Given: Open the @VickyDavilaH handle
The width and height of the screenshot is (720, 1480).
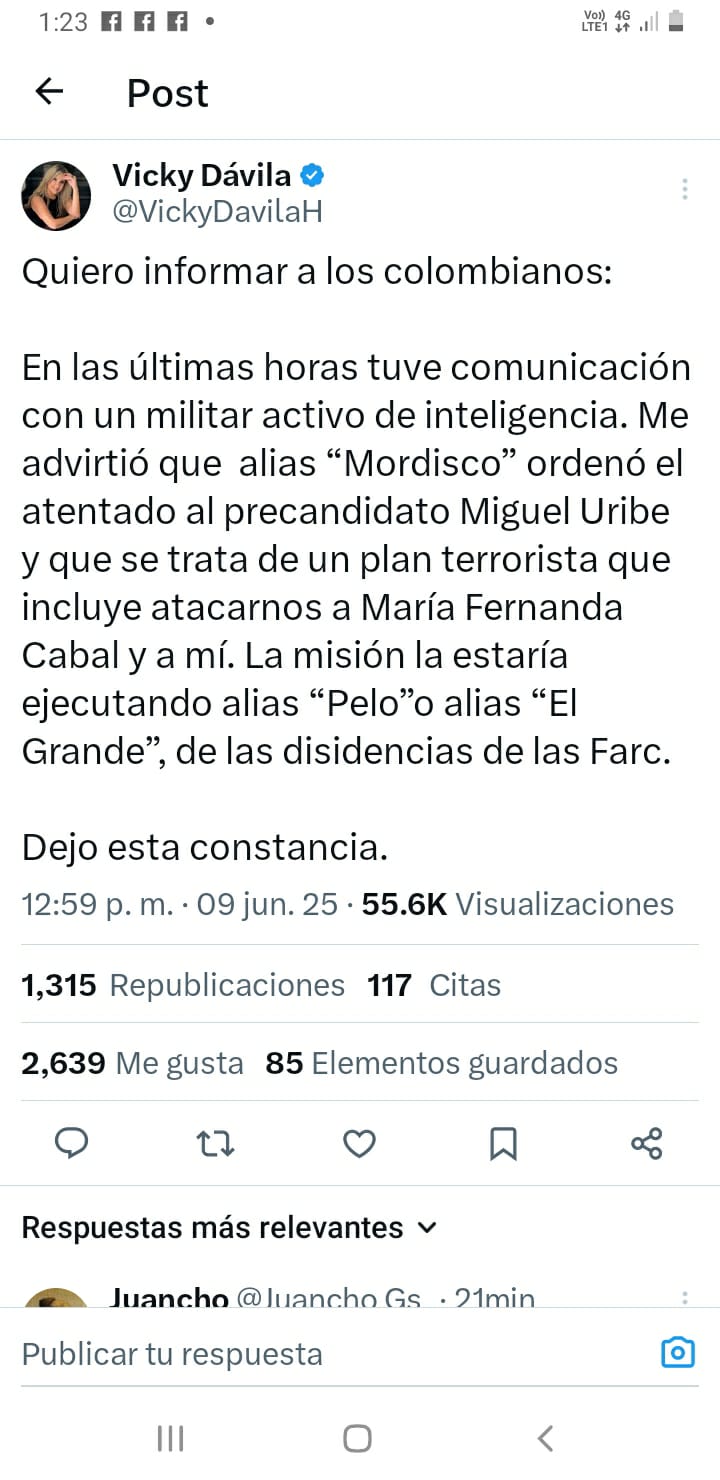Looking at the screenshot, I should click(x=217, y=211).
